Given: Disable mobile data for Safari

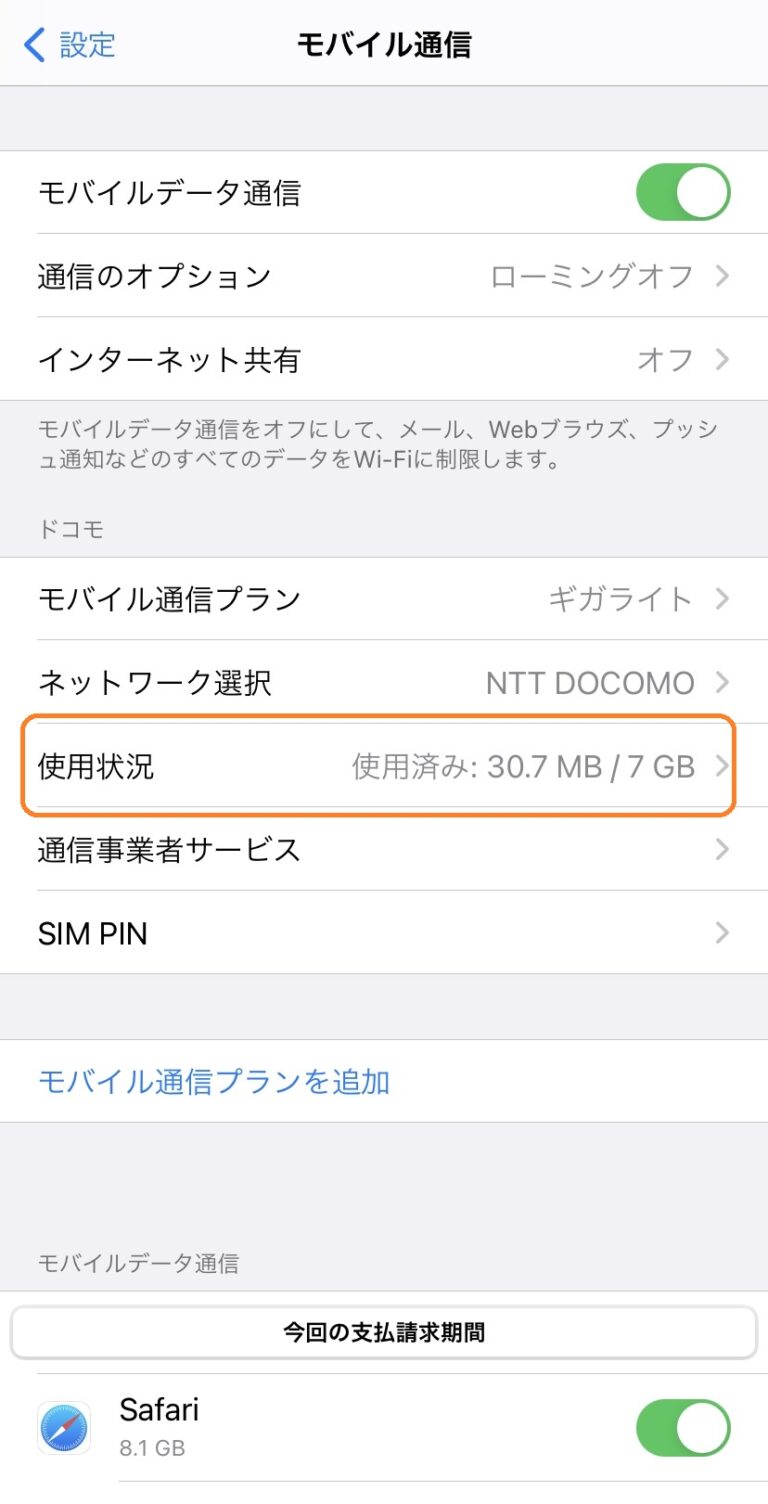Looking at the screenshot, I should pyautogui.click(x=683, y=1428).
